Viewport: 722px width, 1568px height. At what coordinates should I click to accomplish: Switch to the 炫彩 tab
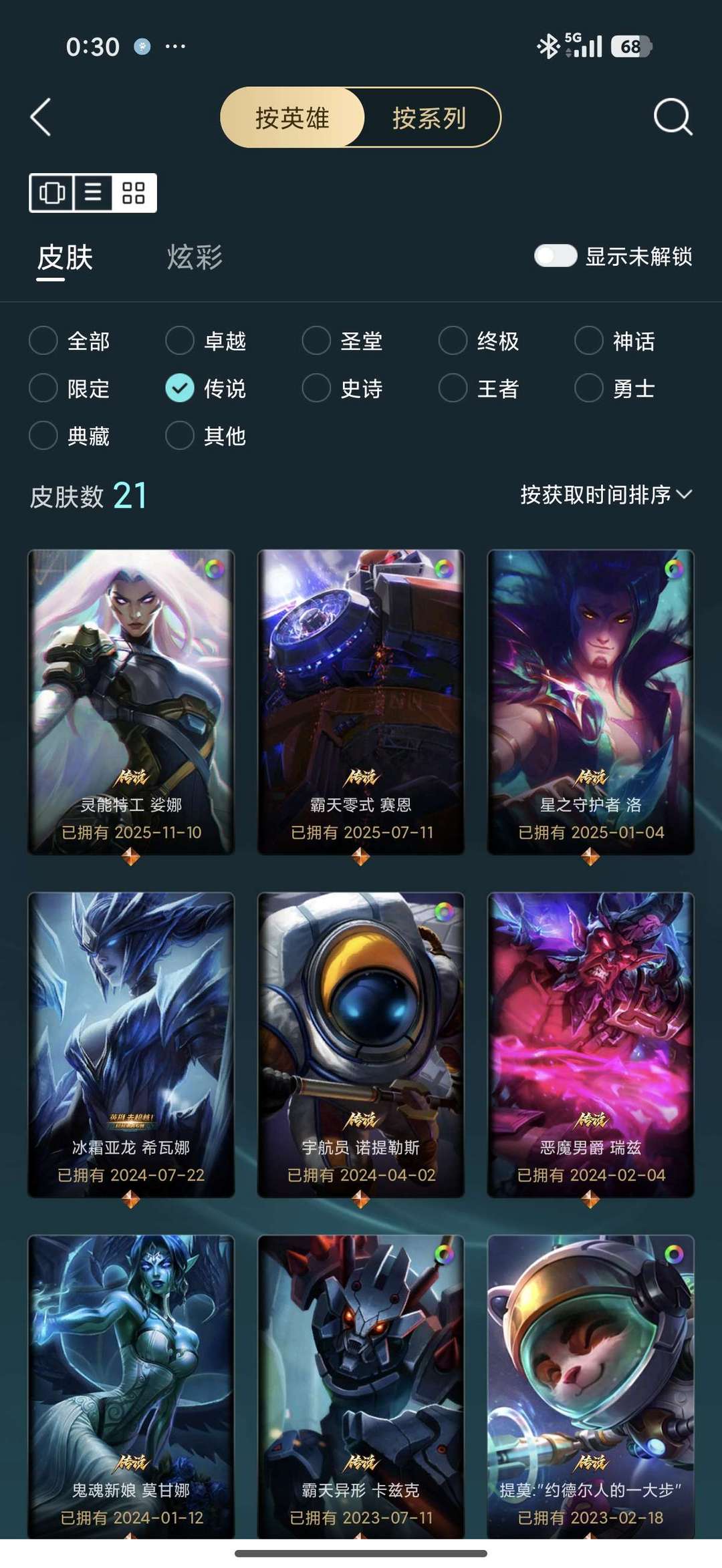point(195,255)
